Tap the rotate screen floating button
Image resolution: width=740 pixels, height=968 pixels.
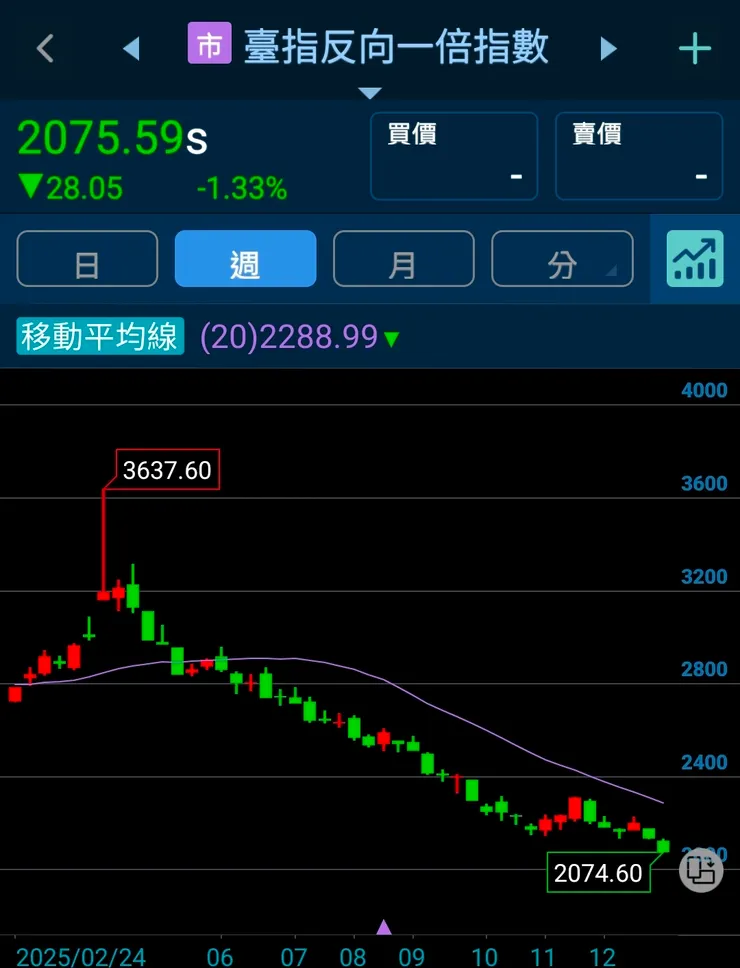(x=701, y=871)
